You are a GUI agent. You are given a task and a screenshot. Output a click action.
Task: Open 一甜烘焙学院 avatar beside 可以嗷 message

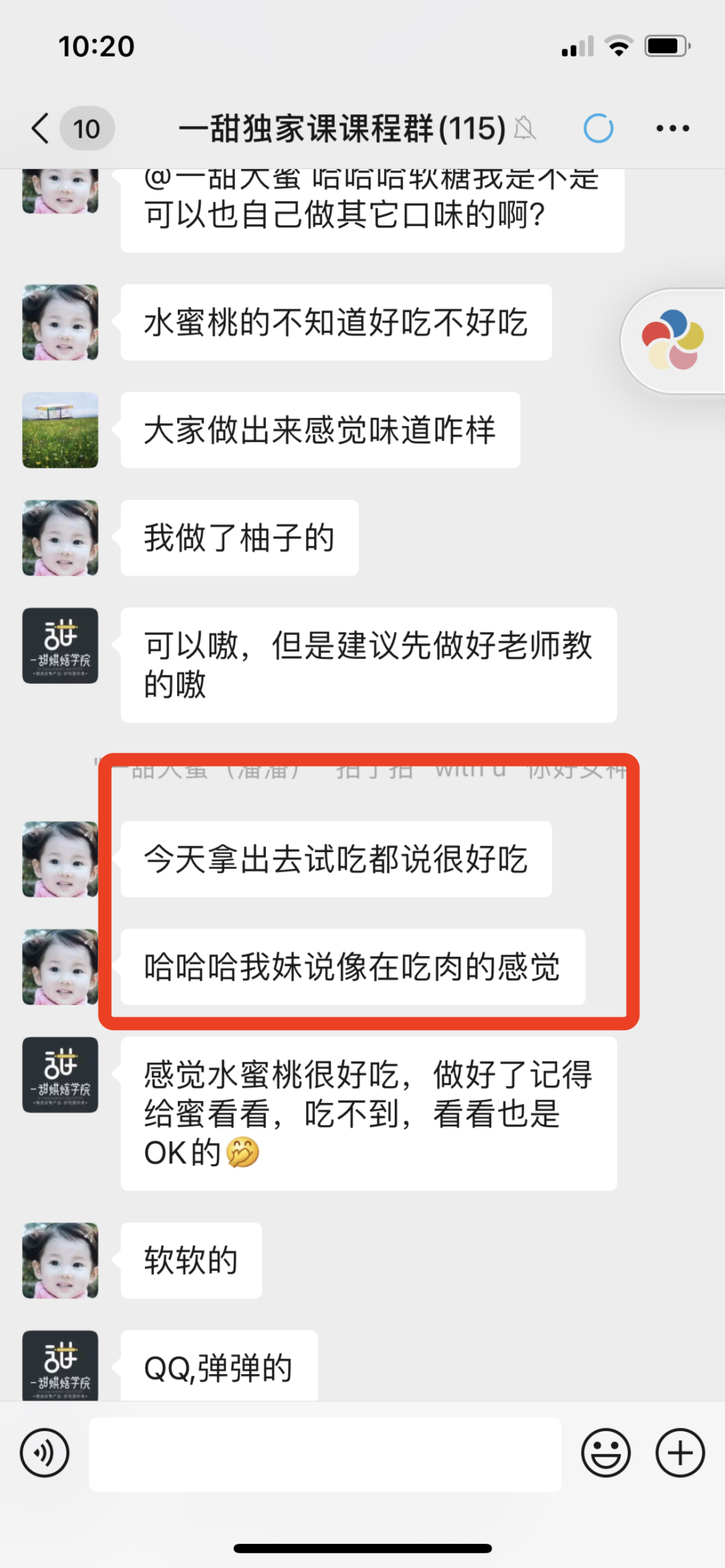click(60, 645)
